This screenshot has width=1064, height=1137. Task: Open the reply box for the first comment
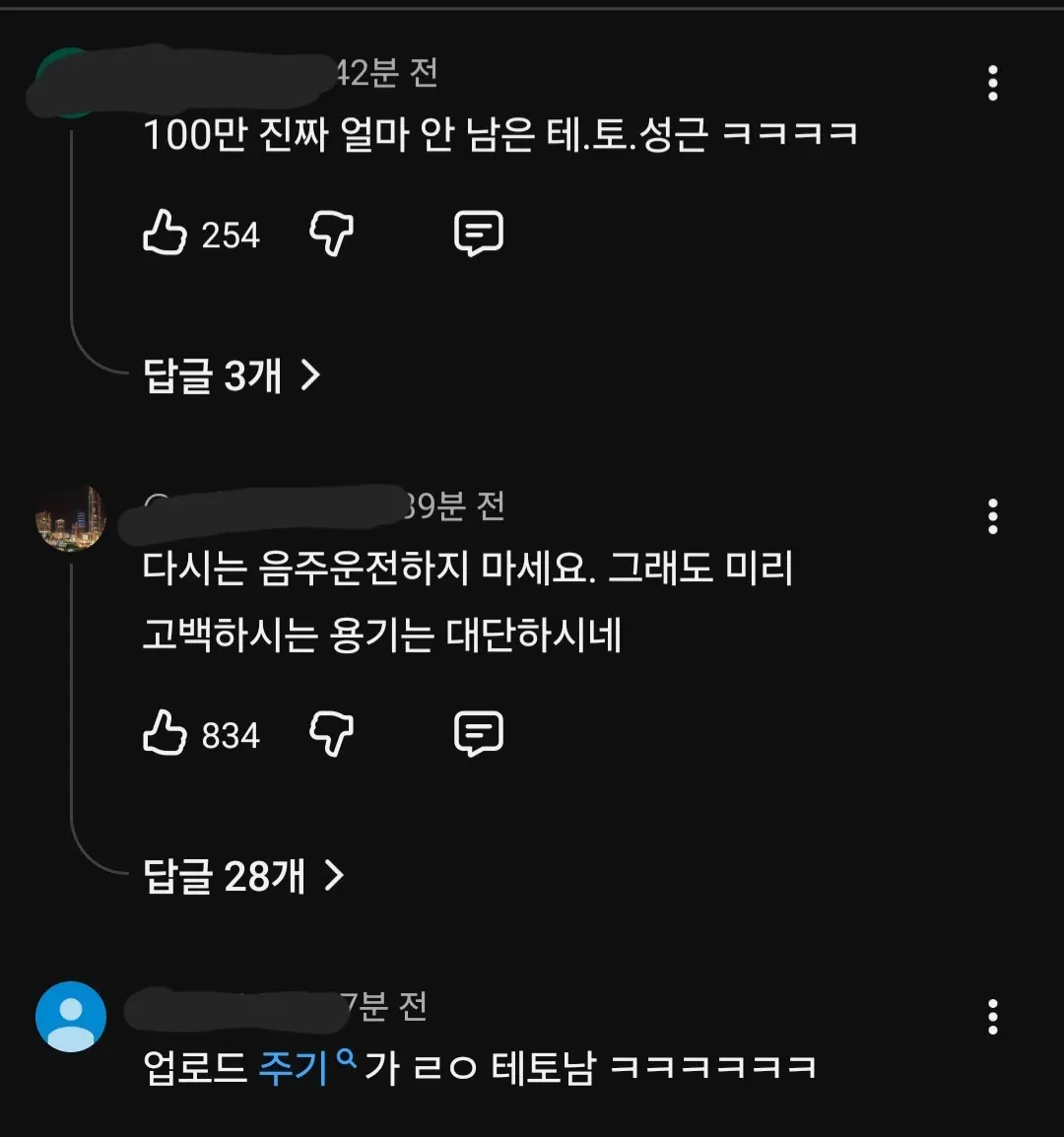point(480,234)
